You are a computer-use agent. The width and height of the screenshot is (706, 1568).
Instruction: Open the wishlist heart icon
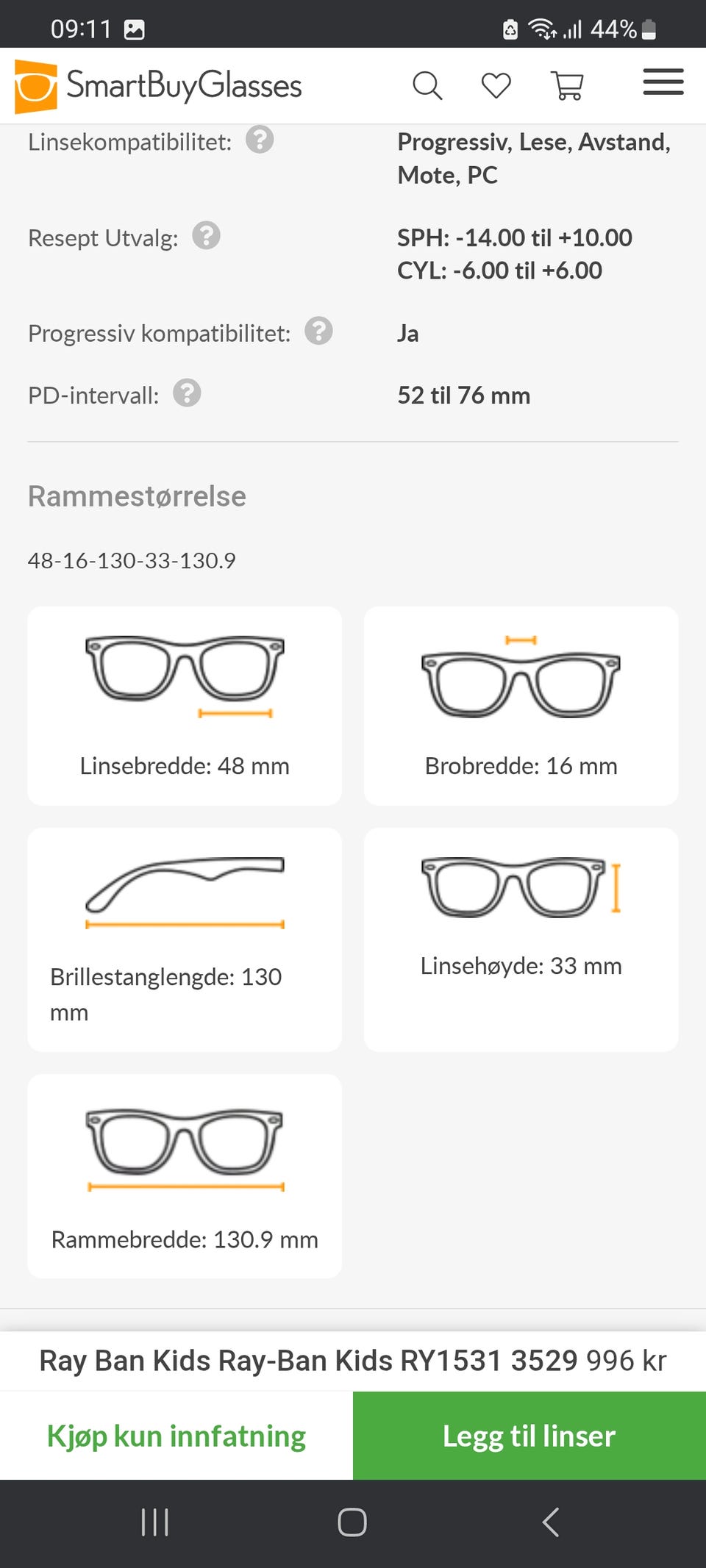coord(496,84)
